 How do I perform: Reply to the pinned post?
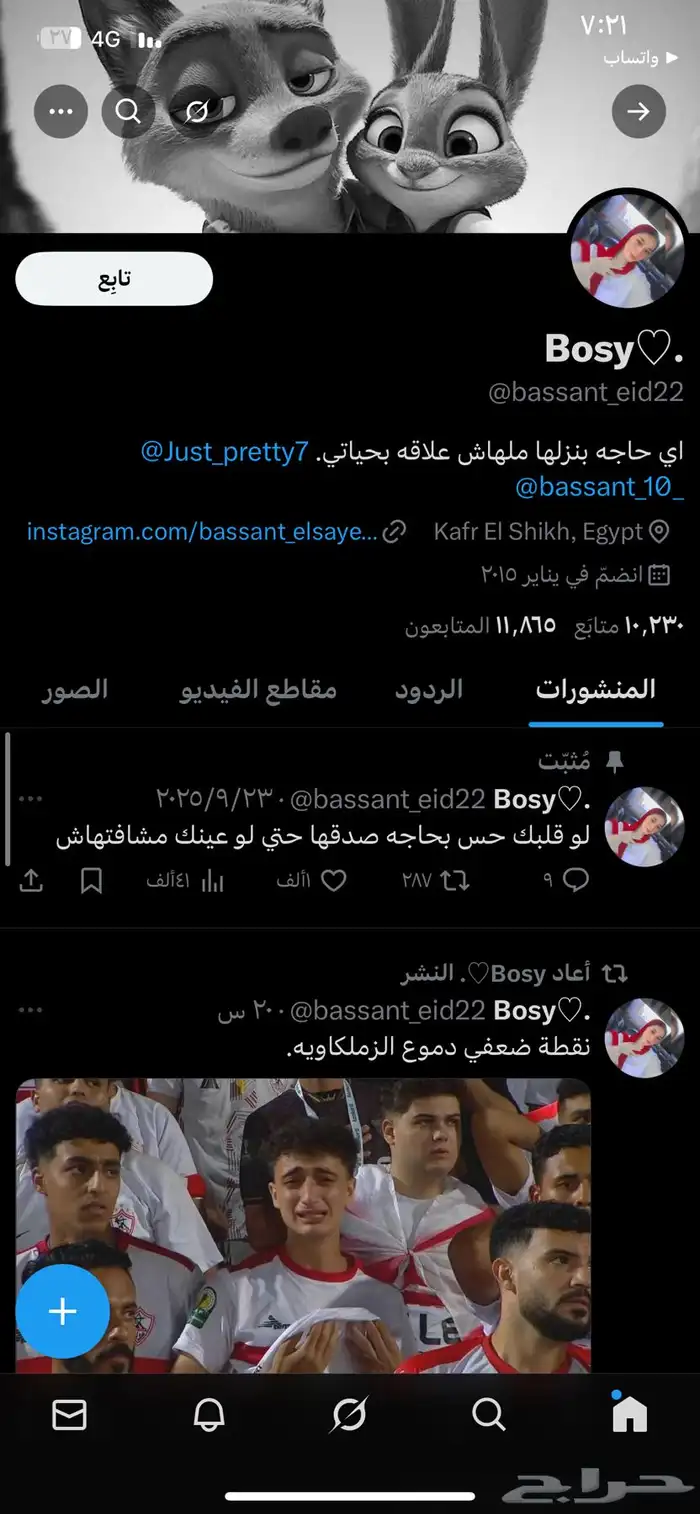[576, 881]
